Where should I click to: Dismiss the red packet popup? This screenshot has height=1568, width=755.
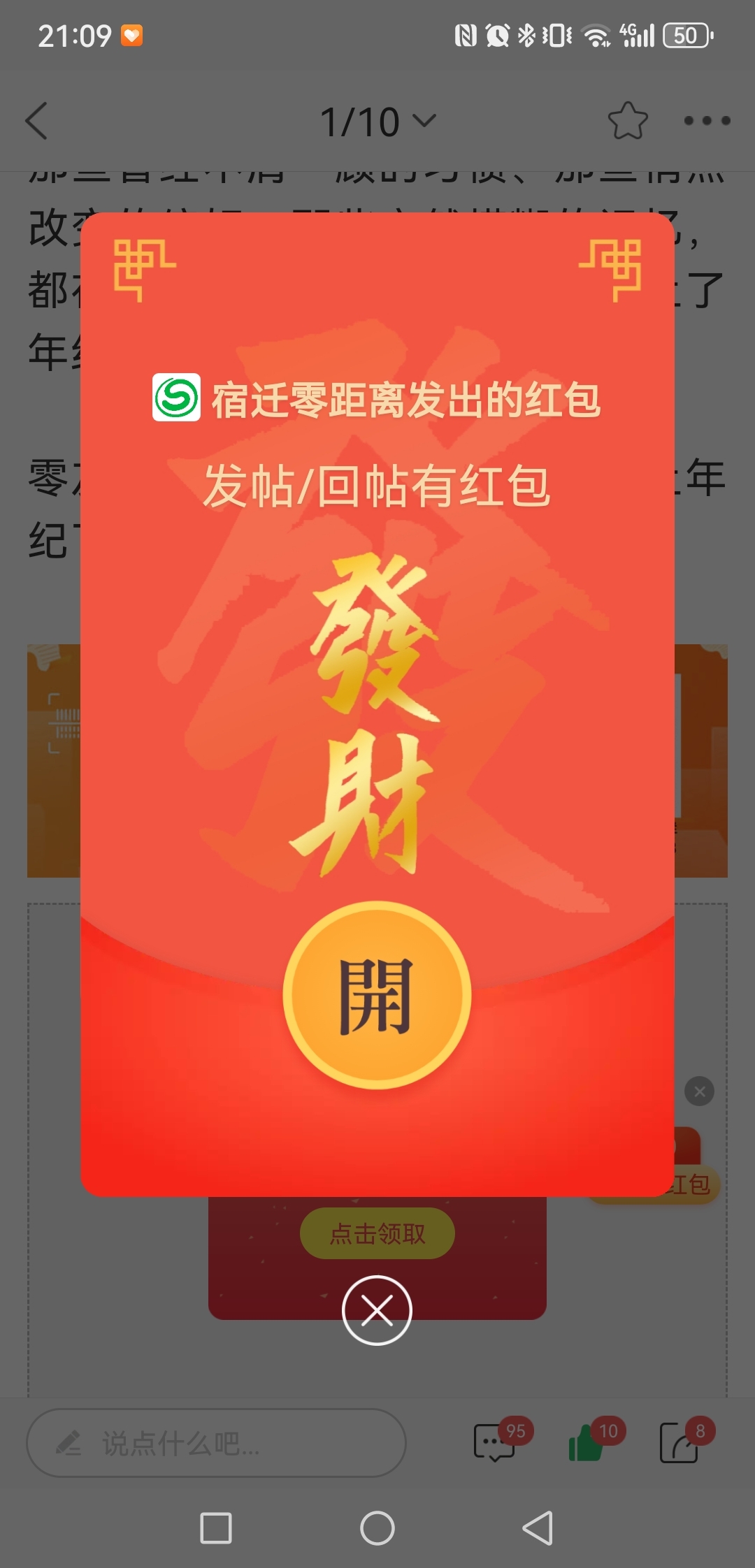pyautogui.click(x=377, y=1310)
